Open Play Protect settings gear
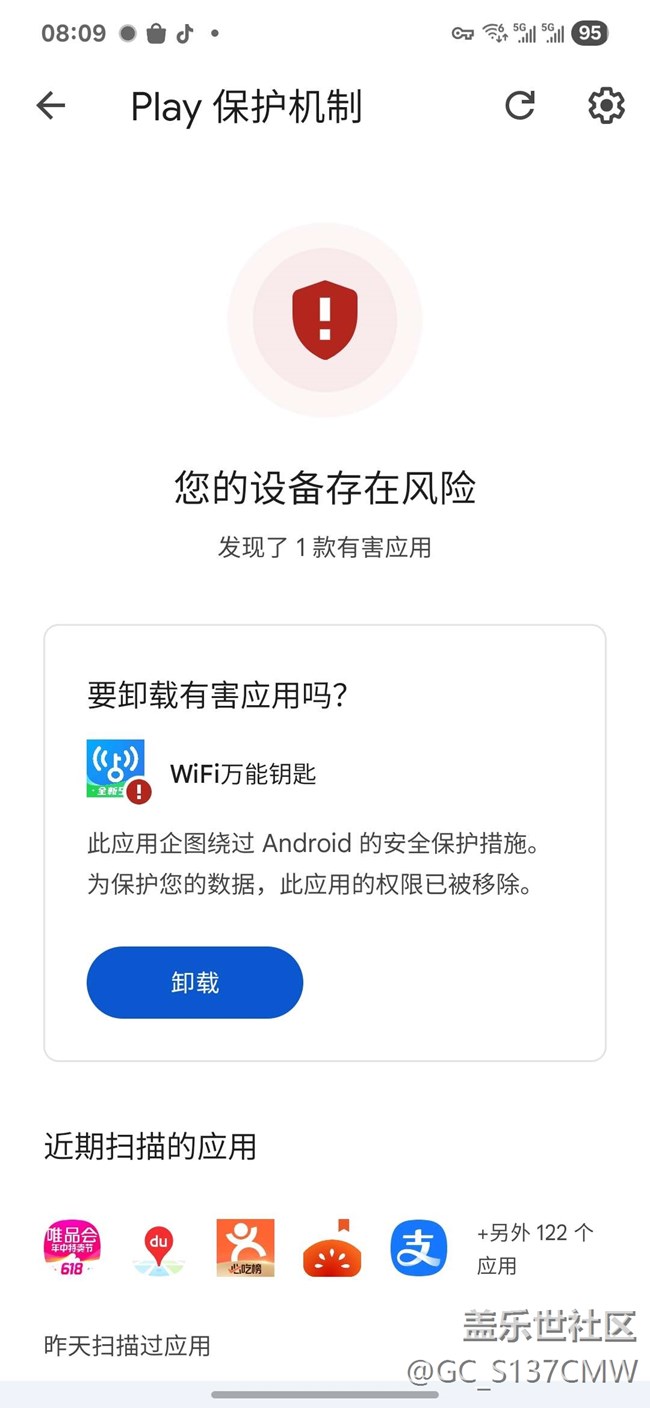The image size is (650, 1408). click(605, 106)
